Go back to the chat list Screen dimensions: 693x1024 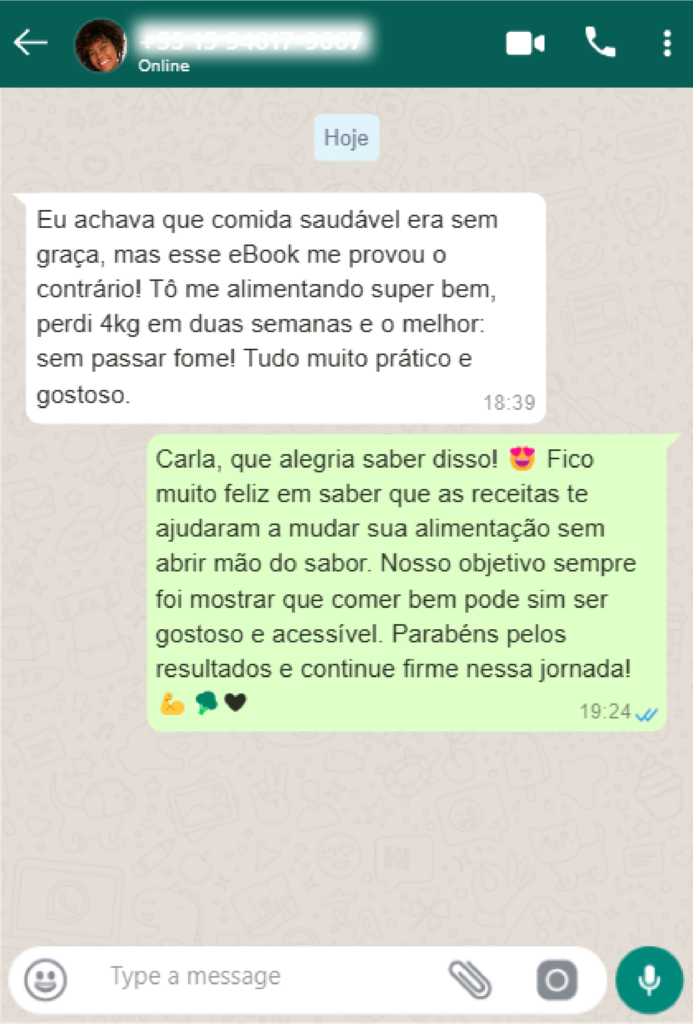coord(30,43)
